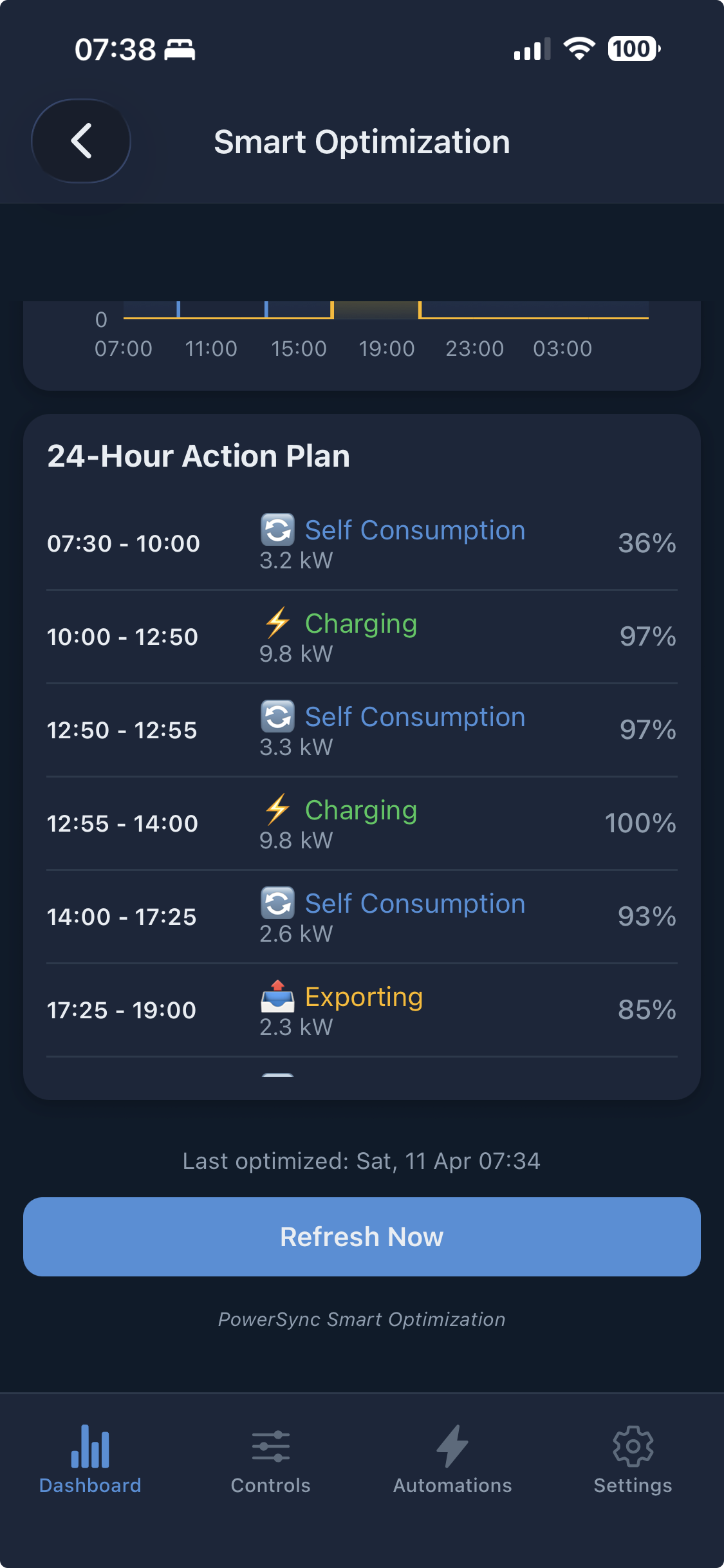Select the Self Consumption icon for 07:30 slot

(277, 529)
